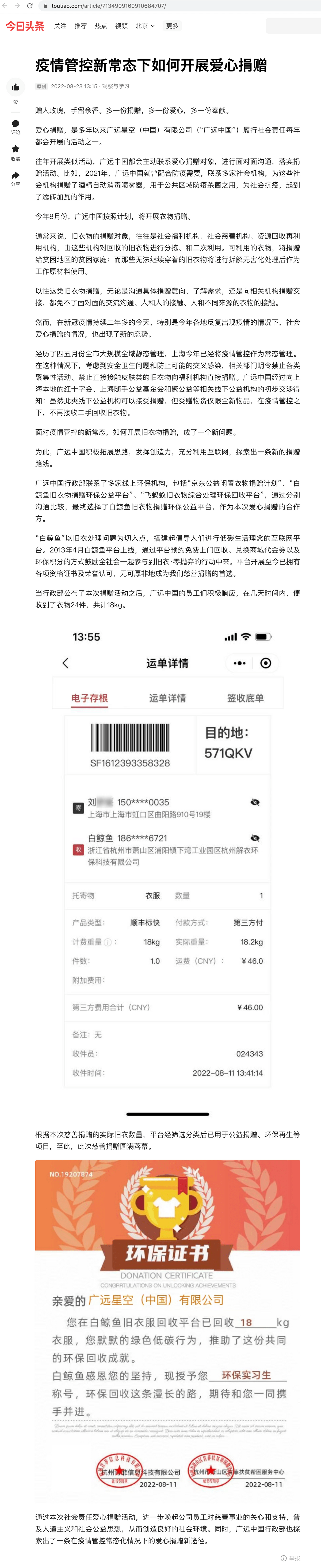Screen dimensions: 321x1568
Task: Go to the 热点 section
Action: (x=101, y=26)
